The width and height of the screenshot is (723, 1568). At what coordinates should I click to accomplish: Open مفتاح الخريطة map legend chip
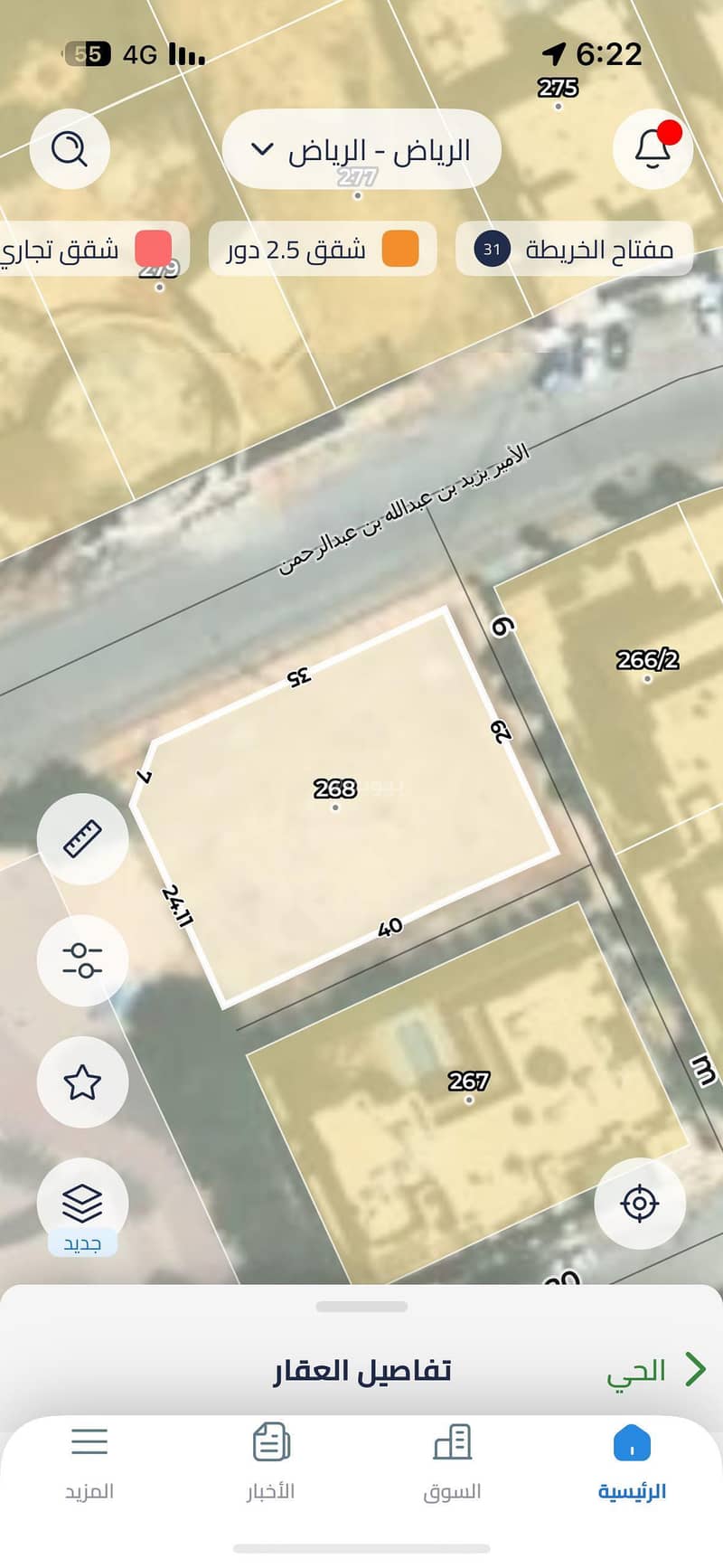pyautogui.click(x=574, y=249)
